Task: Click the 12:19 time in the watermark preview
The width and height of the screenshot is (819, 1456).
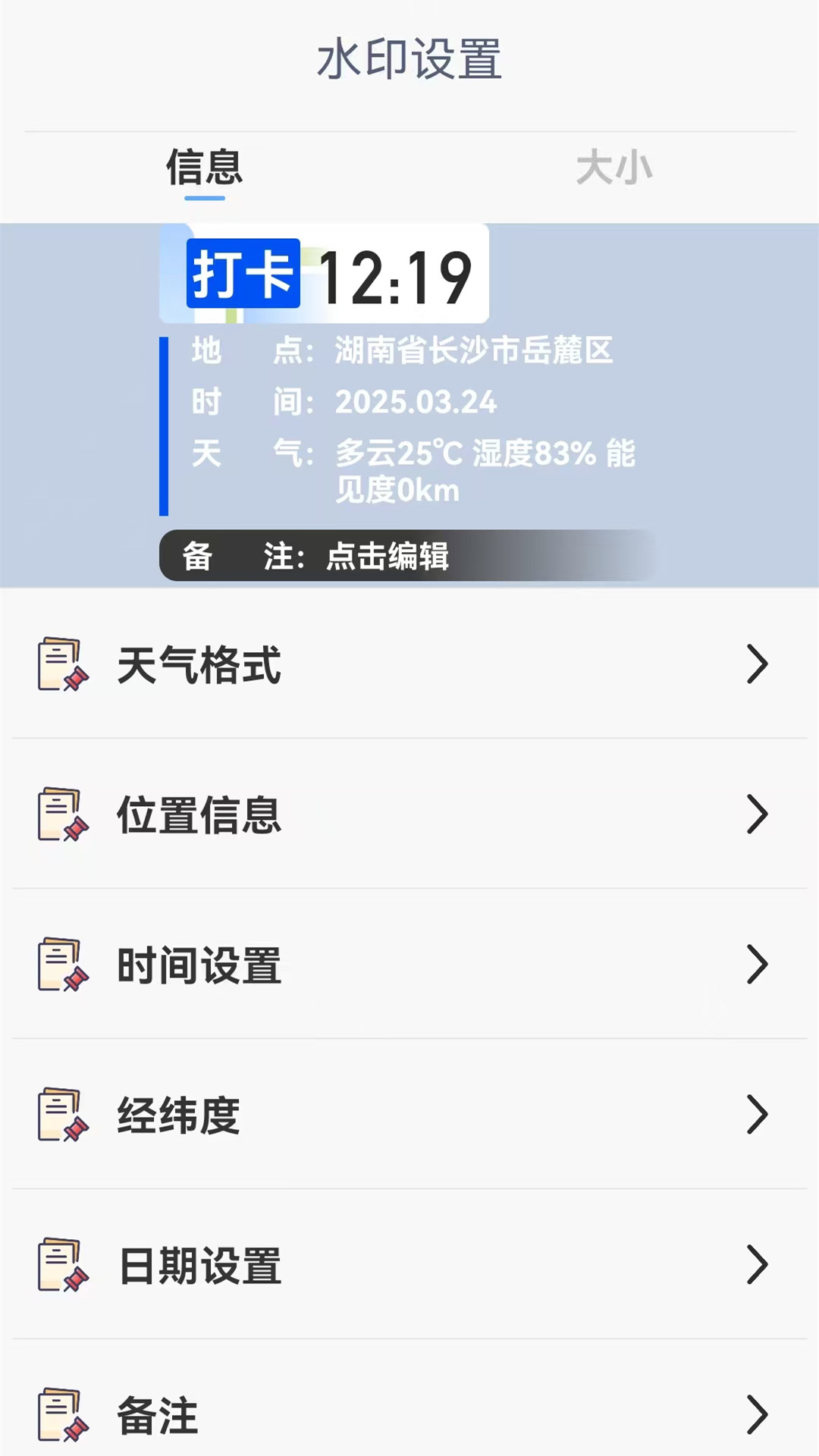Action: pos(398,275)
